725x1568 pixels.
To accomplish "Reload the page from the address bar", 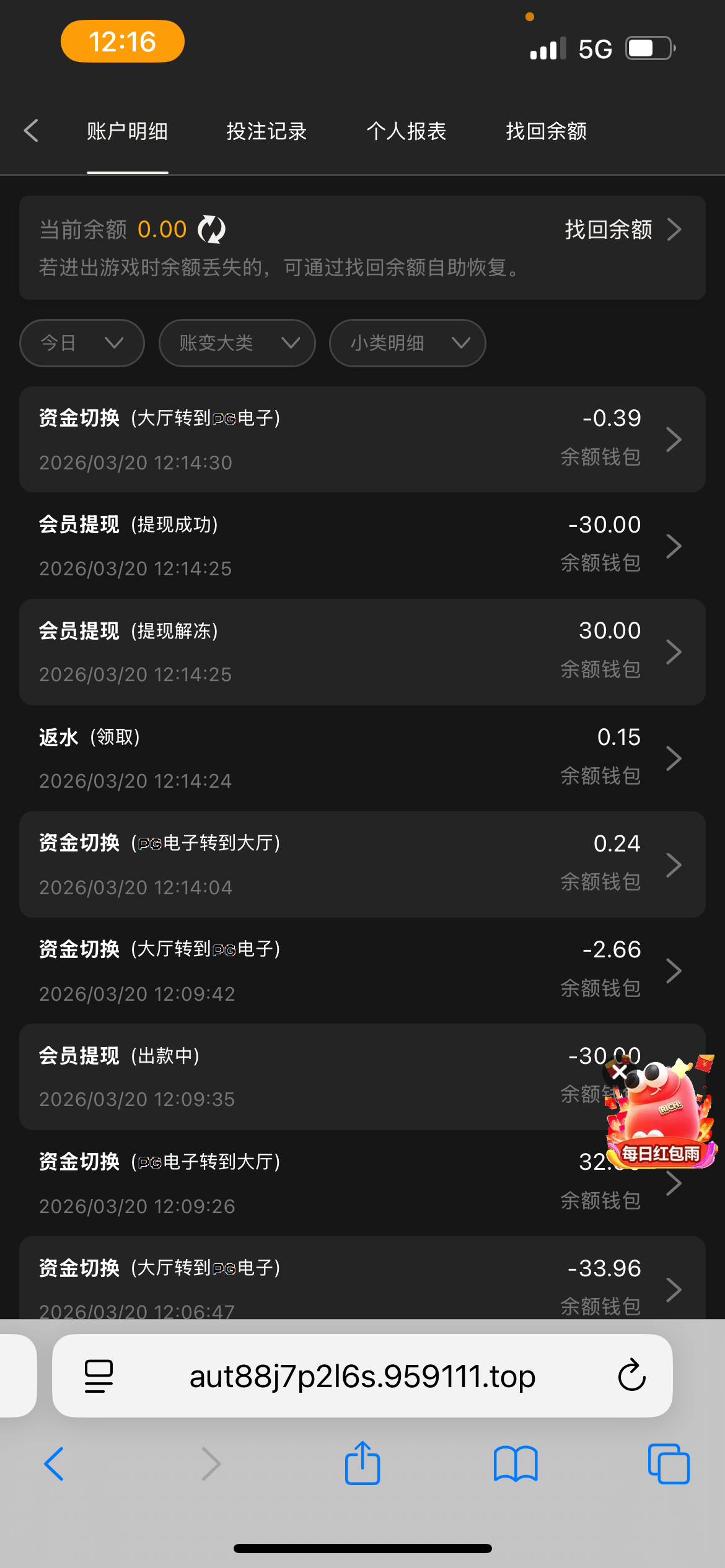I will (x=631, y=1376).
